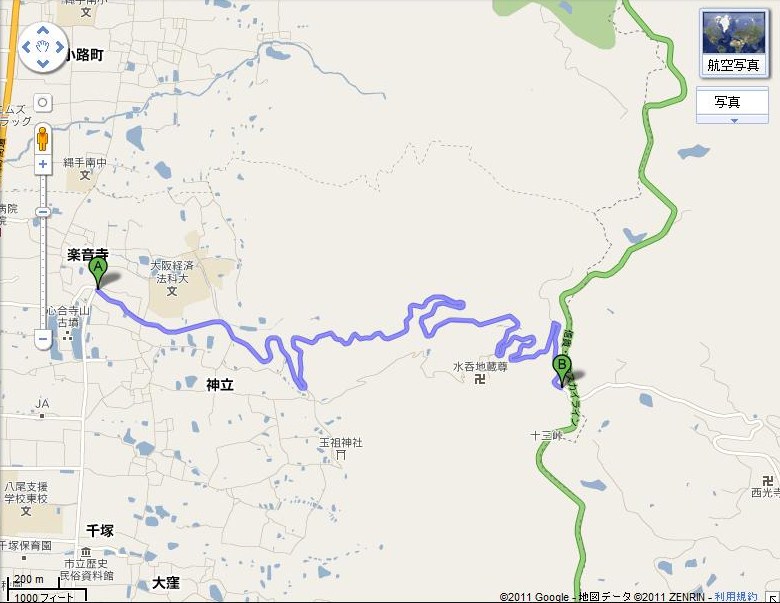Switch to 航空写真 satellite view
780x603 pixels.
click(x=733, y=44)
